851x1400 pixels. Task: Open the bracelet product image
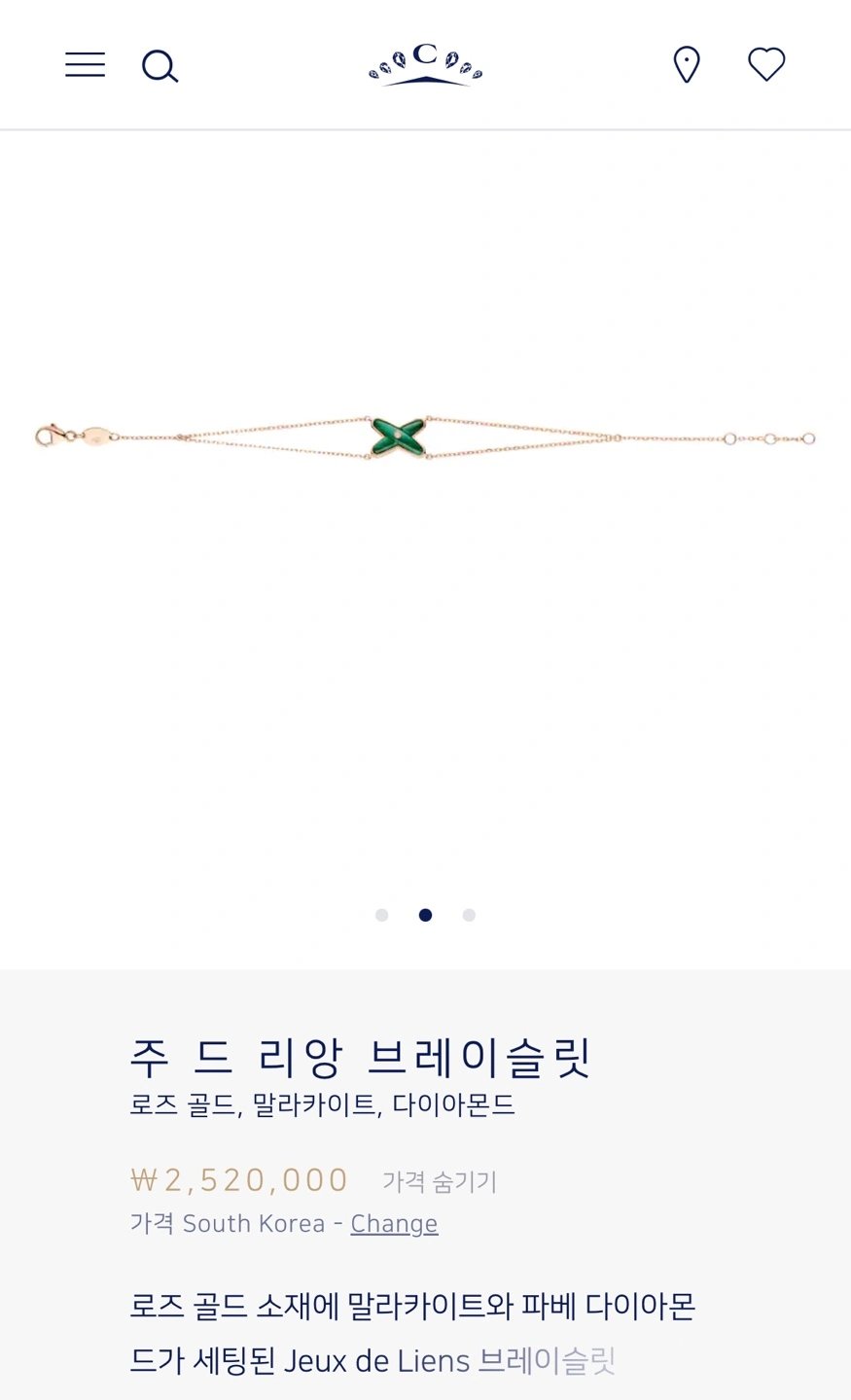pyautogui.click(x=425, y=437)
